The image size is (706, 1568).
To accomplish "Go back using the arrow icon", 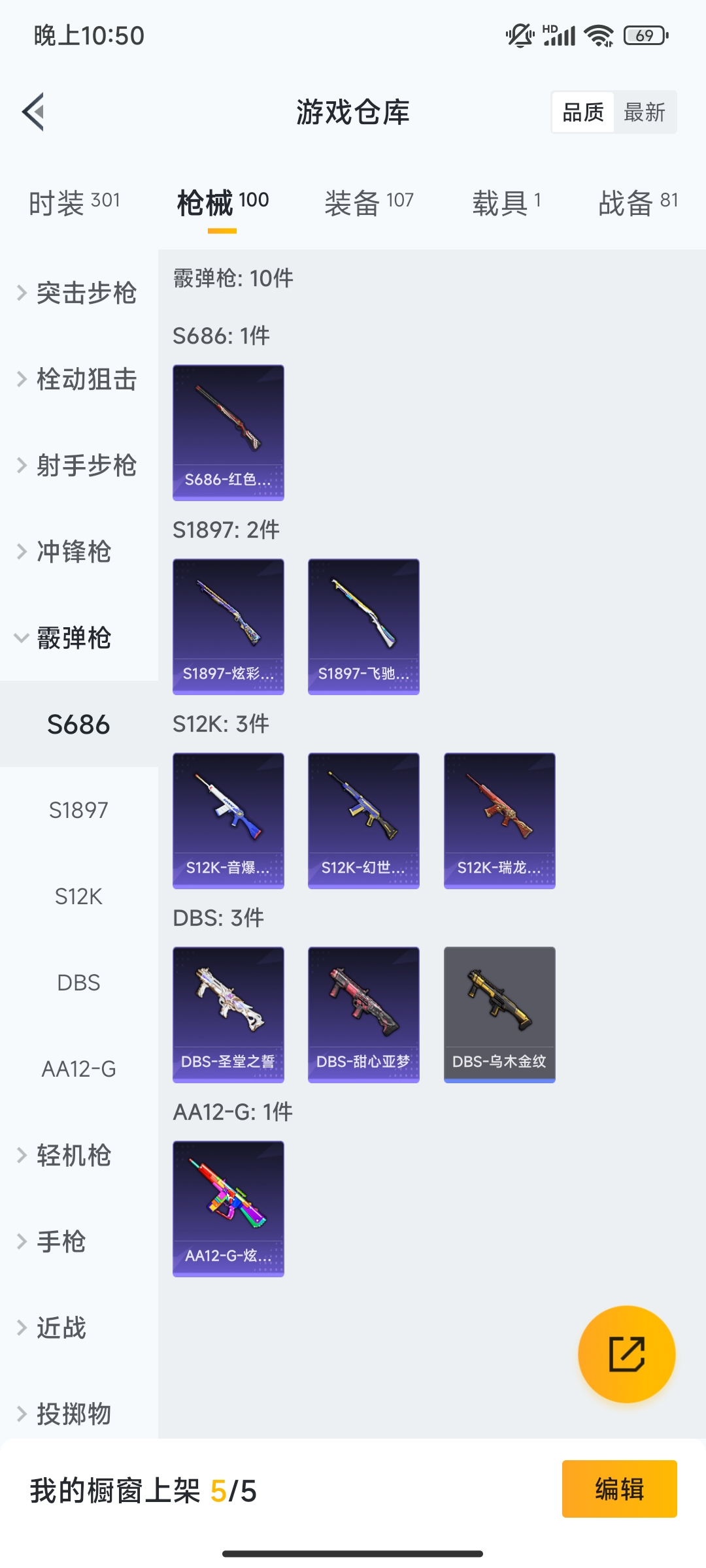I will (33, 112).
